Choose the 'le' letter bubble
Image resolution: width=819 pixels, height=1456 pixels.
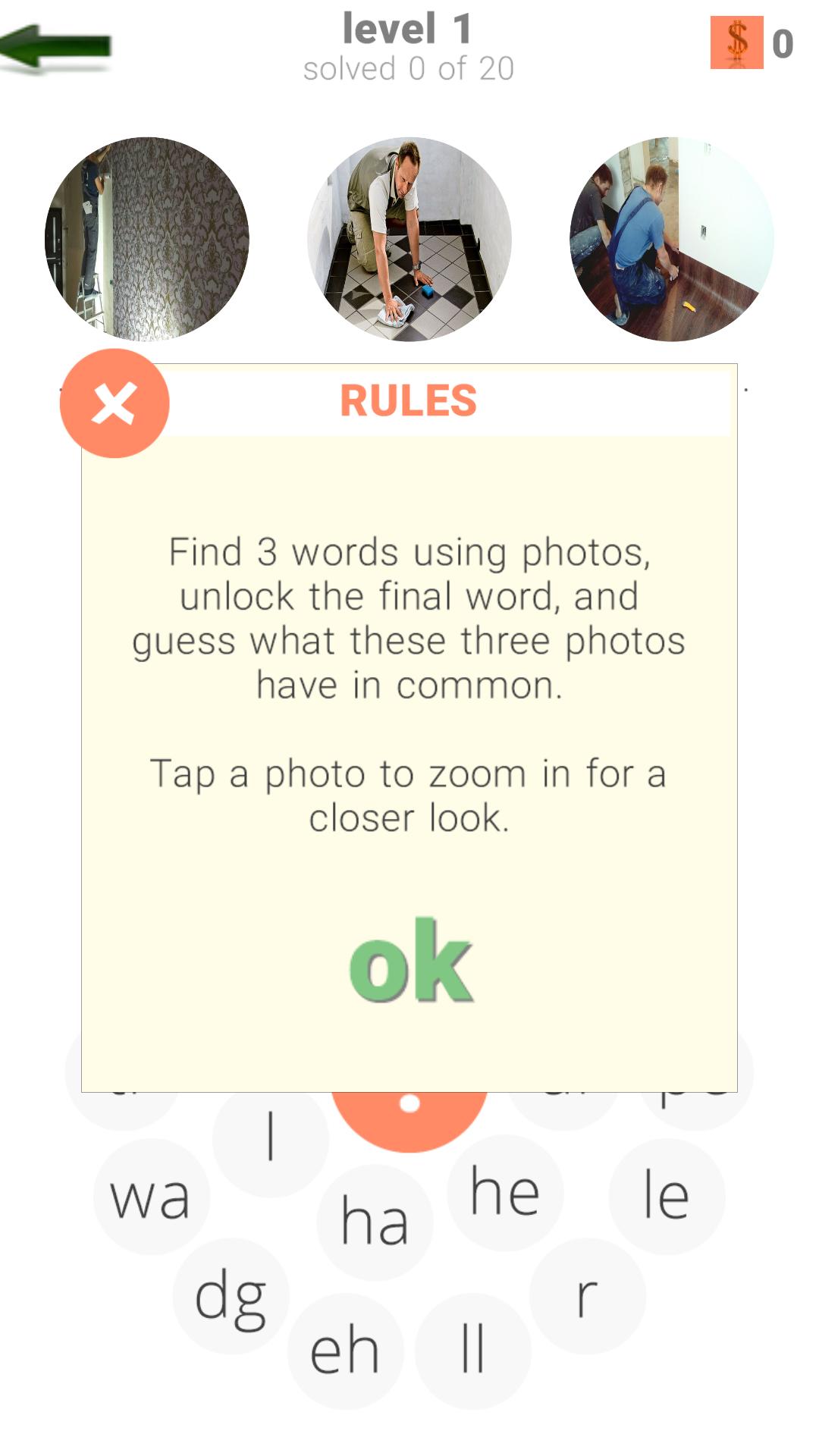pos(667,1196)
